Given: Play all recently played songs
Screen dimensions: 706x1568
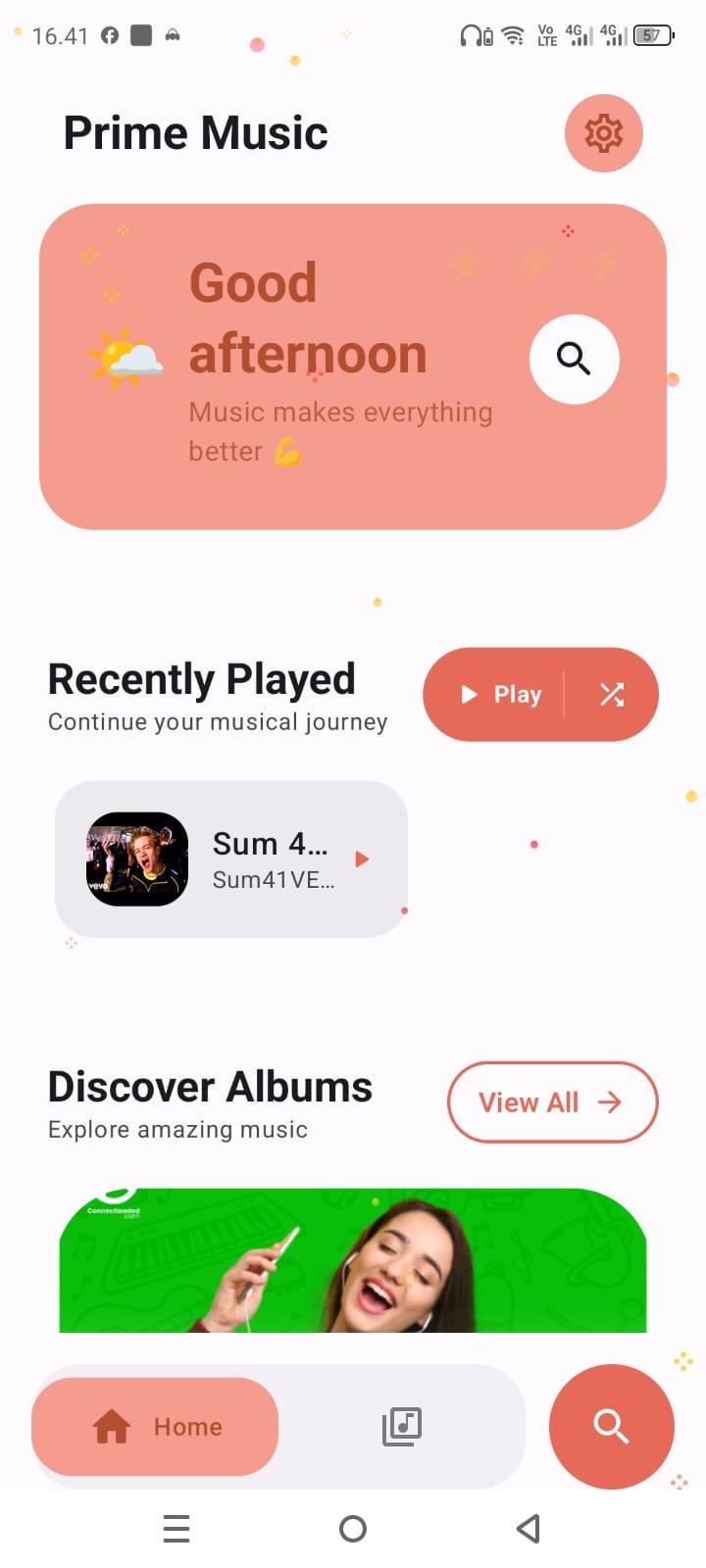Looking at the screenshot, I should [502, 695].
